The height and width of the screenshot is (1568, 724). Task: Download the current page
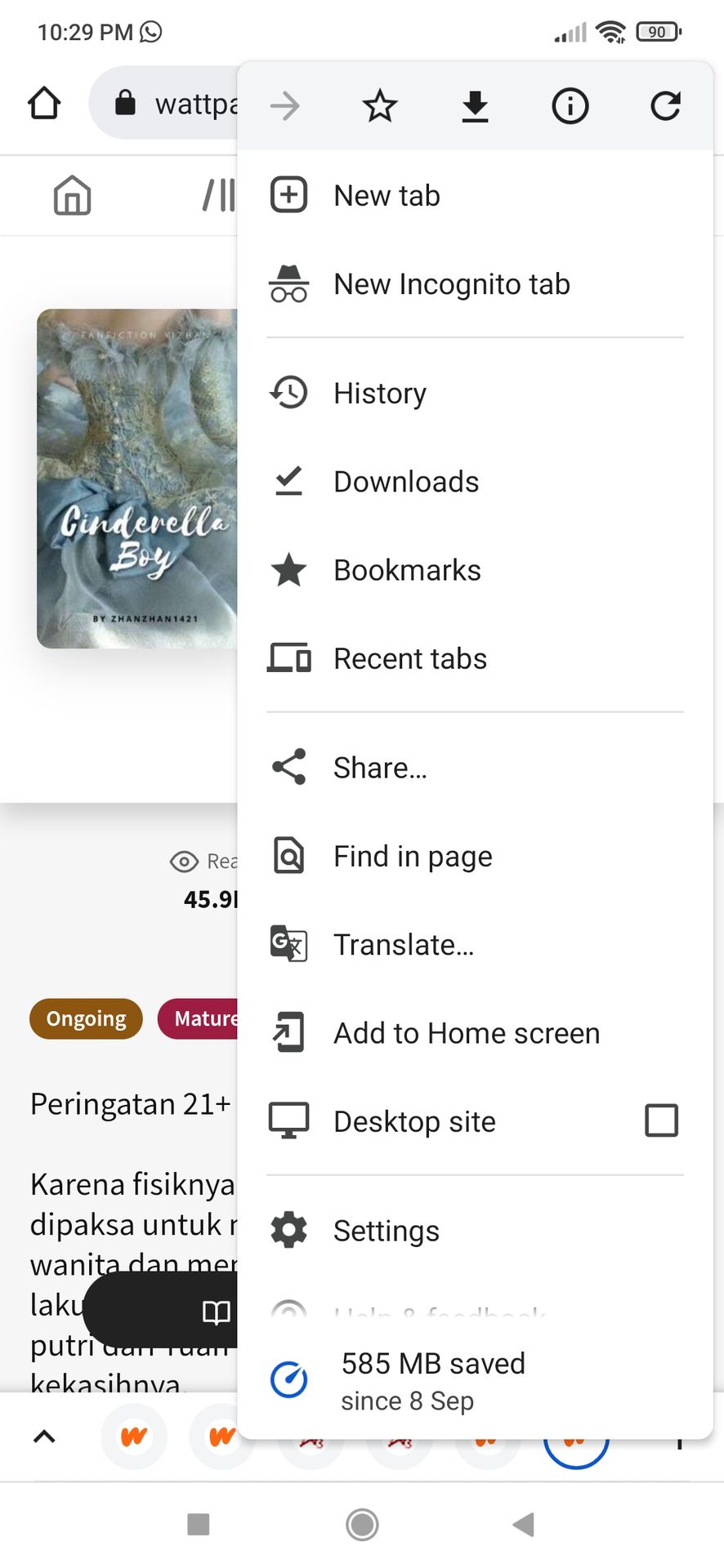[x=475, y=106]
